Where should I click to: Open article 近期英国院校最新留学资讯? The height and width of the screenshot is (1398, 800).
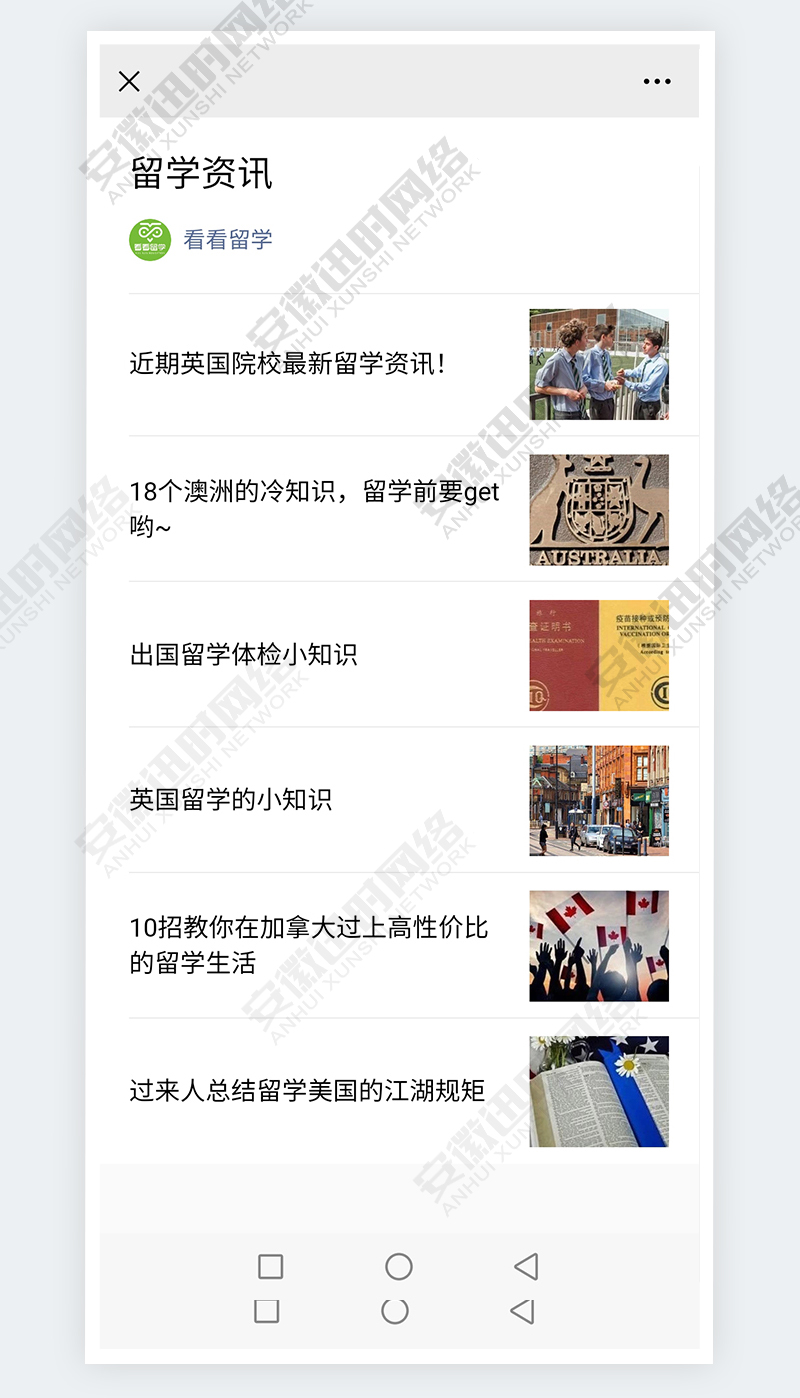point(288,364)
